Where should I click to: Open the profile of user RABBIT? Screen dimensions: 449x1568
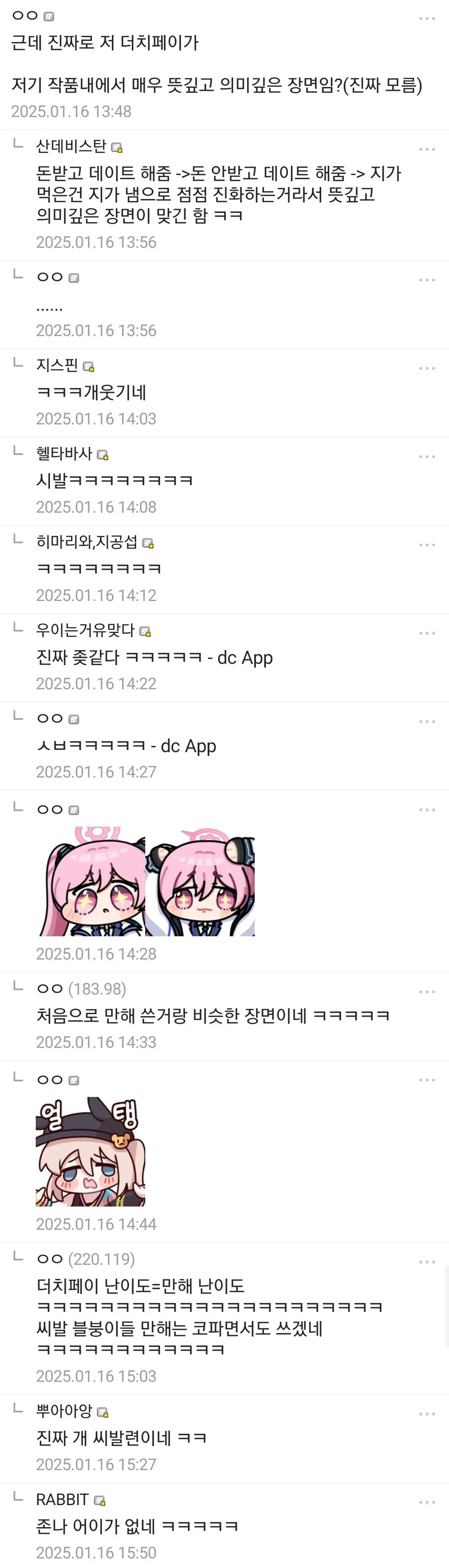tap(62, 1499)
